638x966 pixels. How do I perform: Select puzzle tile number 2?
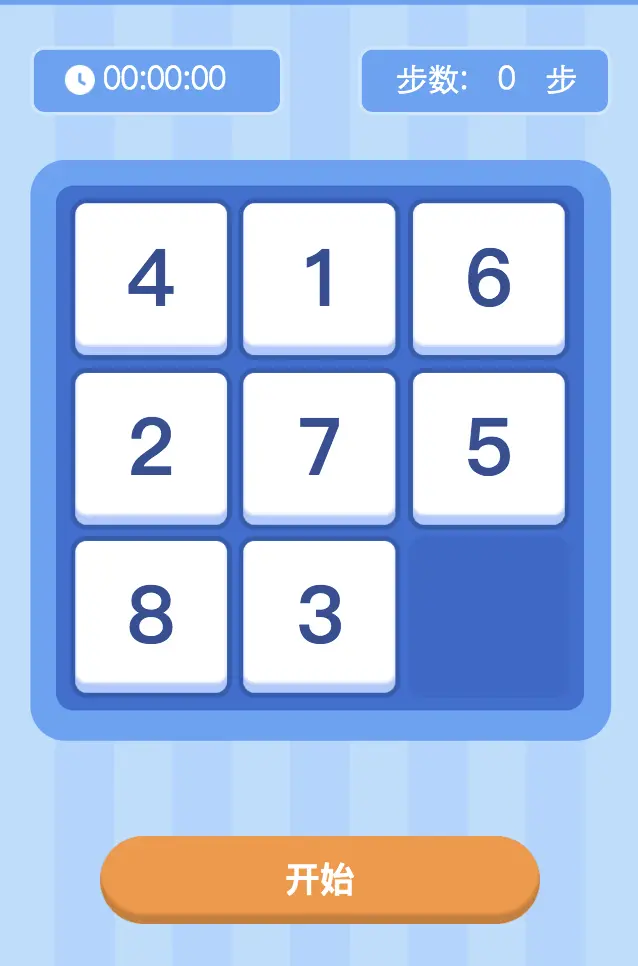151,447
